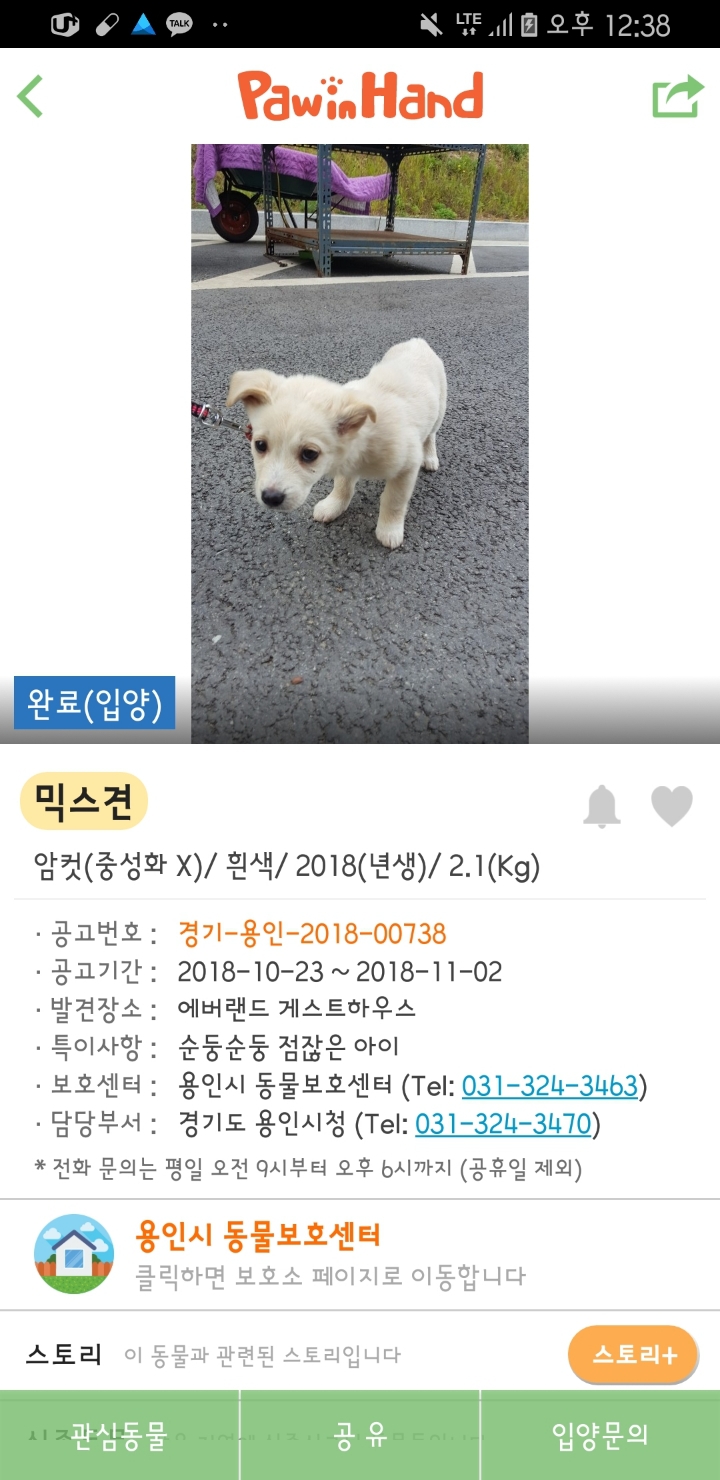Call shelter number 031-324-3463
Viewport: 720px width, 1480px height.
point(550,1086)
